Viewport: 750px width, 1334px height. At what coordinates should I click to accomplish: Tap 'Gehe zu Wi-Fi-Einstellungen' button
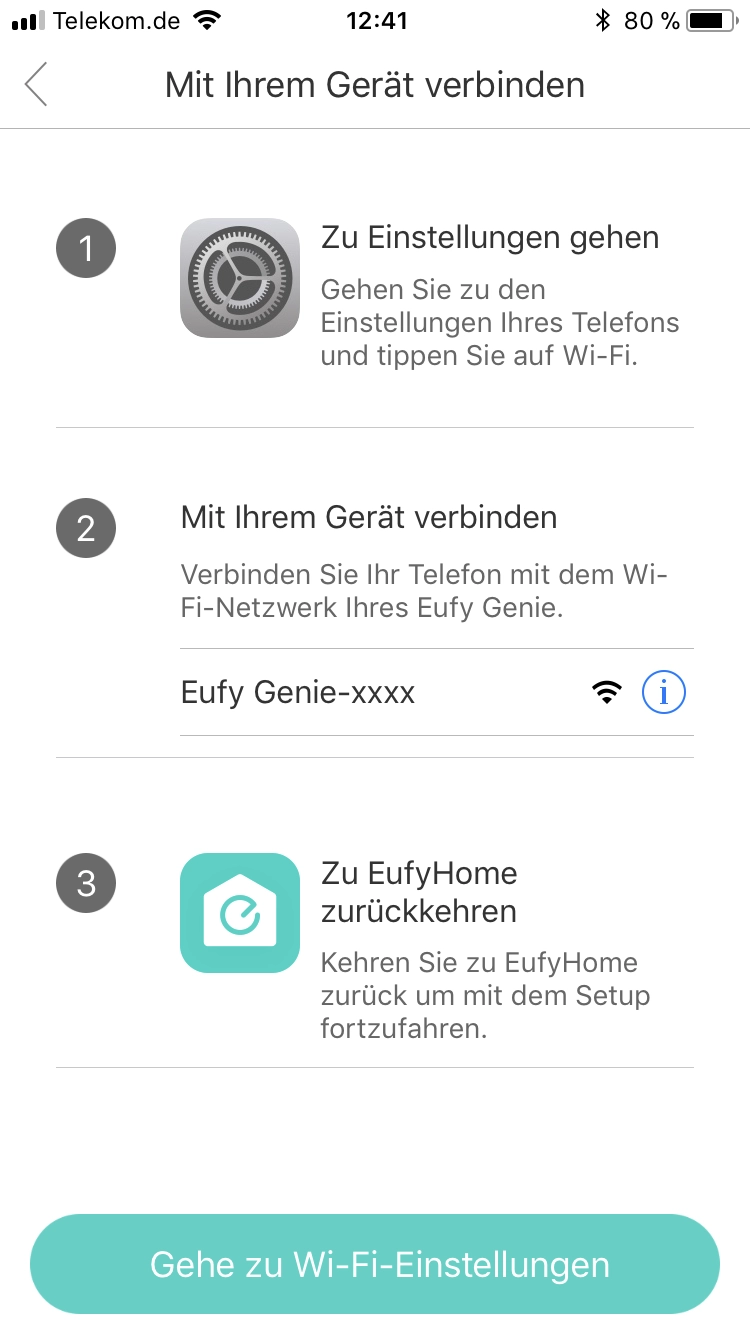tap(375, 1264)
